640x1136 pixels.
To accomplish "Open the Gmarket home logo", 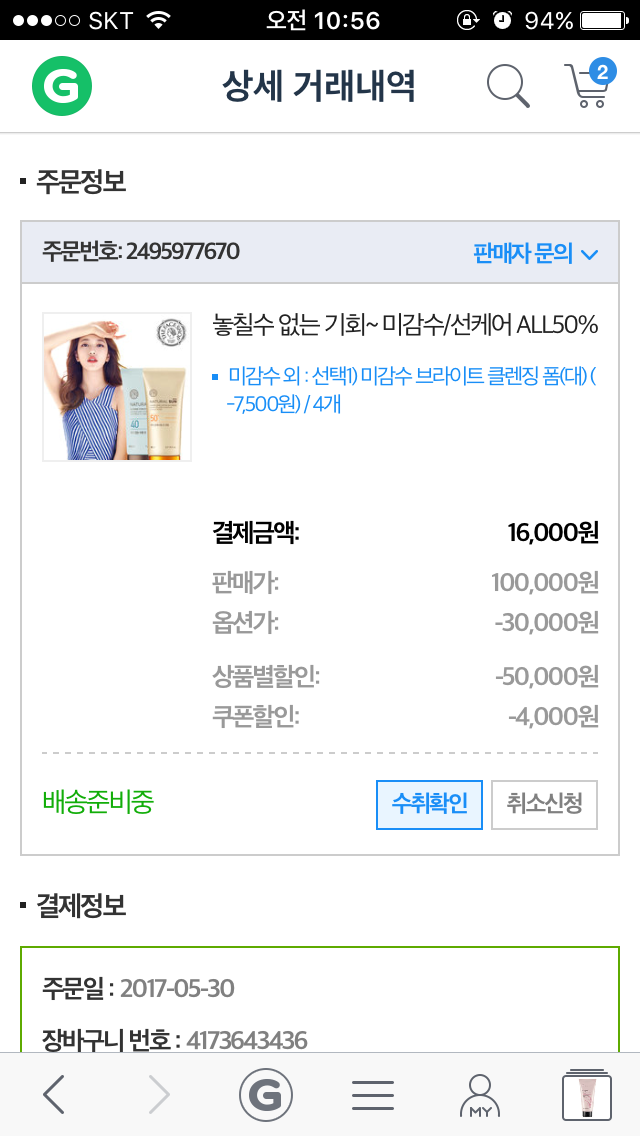I will (62, 87).
